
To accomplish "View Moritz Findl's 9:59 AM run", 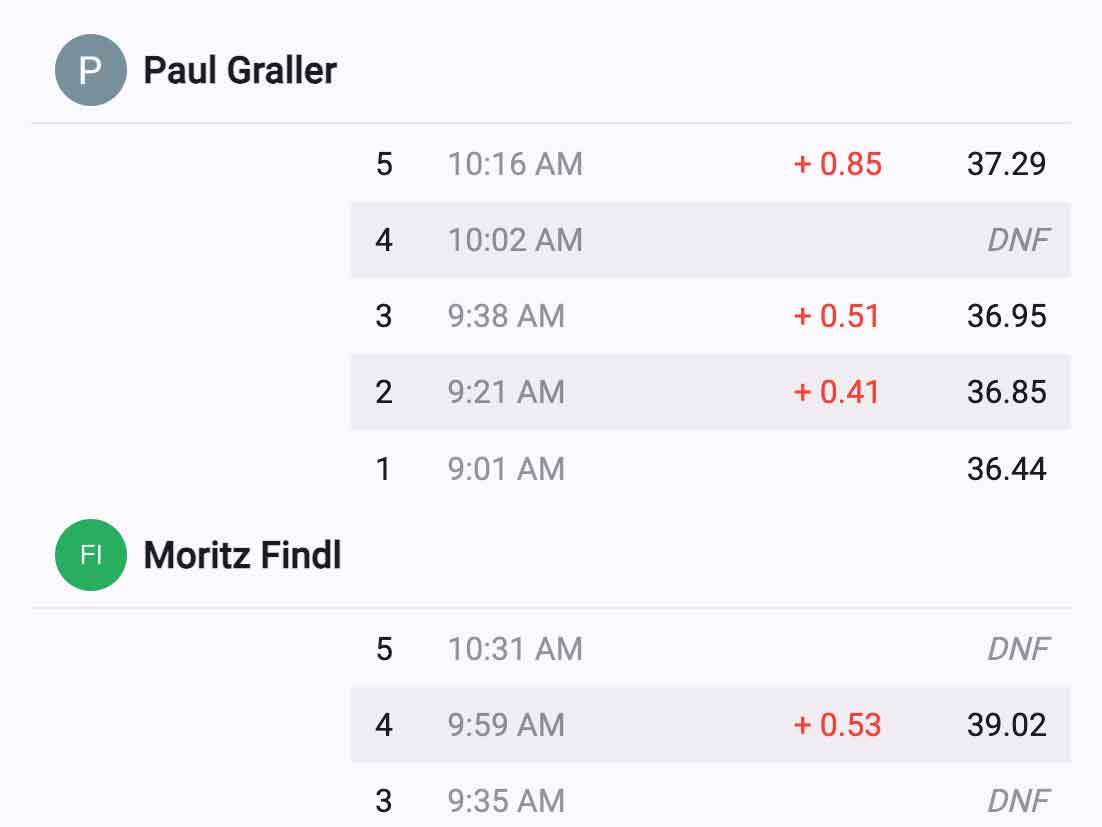I will click(710, 725).
